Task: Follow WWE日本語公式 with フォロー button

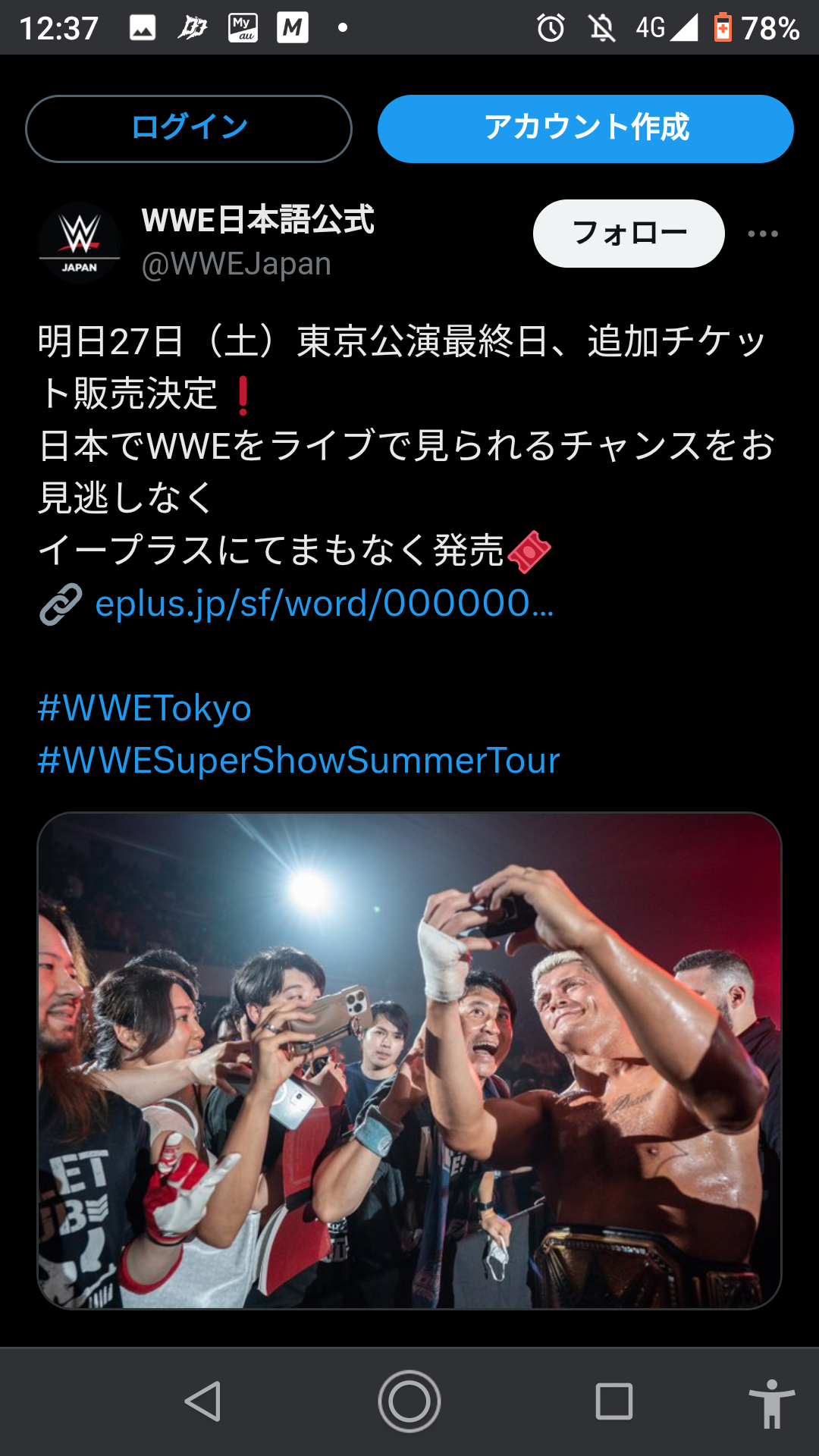Action: pyautogui.click(x=629, y=234)
